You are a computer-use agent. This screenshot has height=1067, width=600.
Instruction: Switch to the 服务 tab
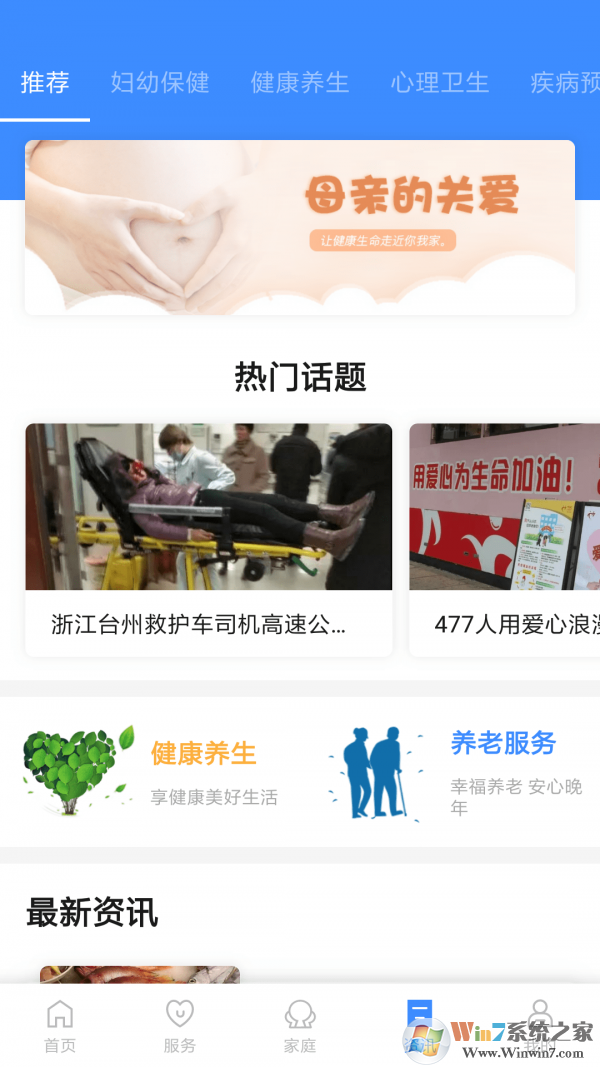[180, 1026]
